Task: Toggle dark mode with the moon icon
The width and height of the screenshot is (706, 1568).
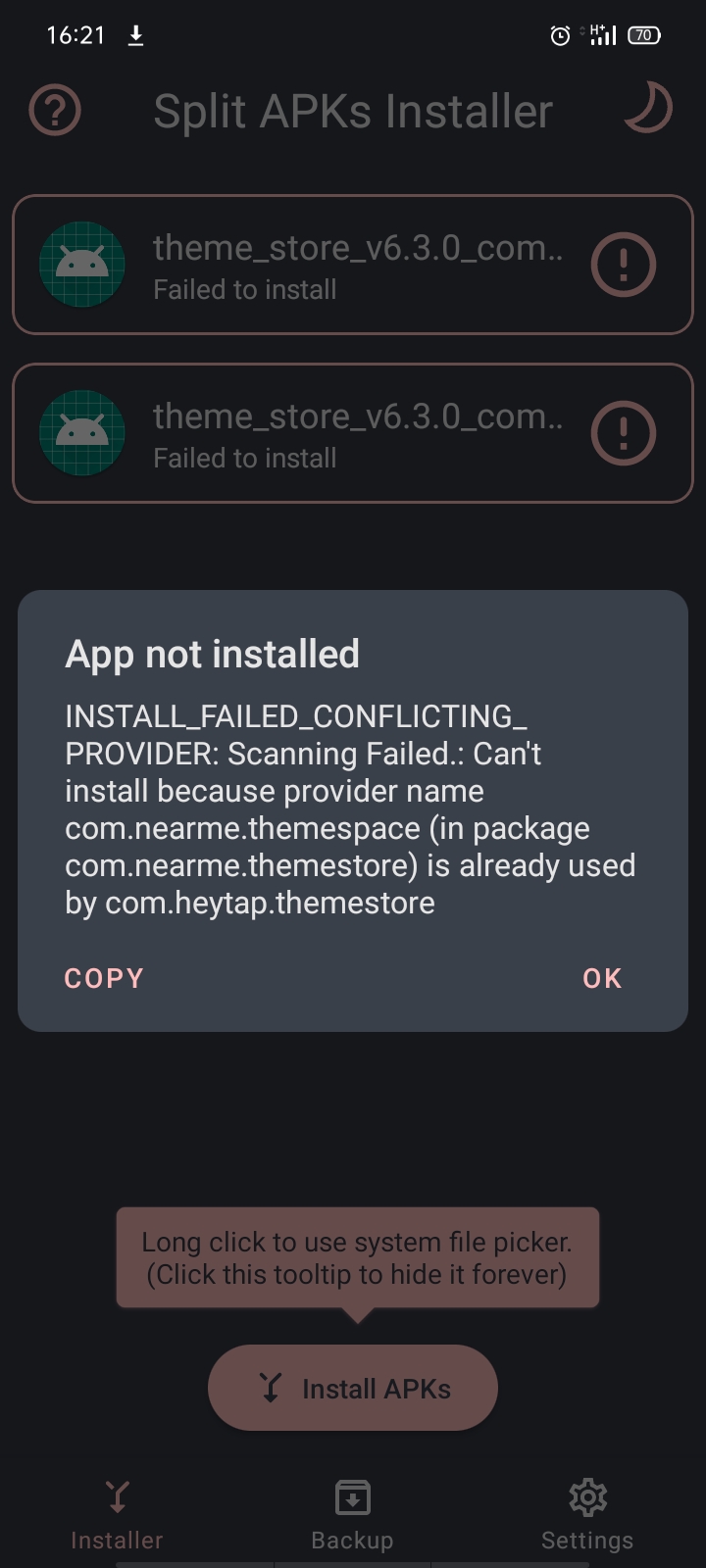Action: click(648, 108)
